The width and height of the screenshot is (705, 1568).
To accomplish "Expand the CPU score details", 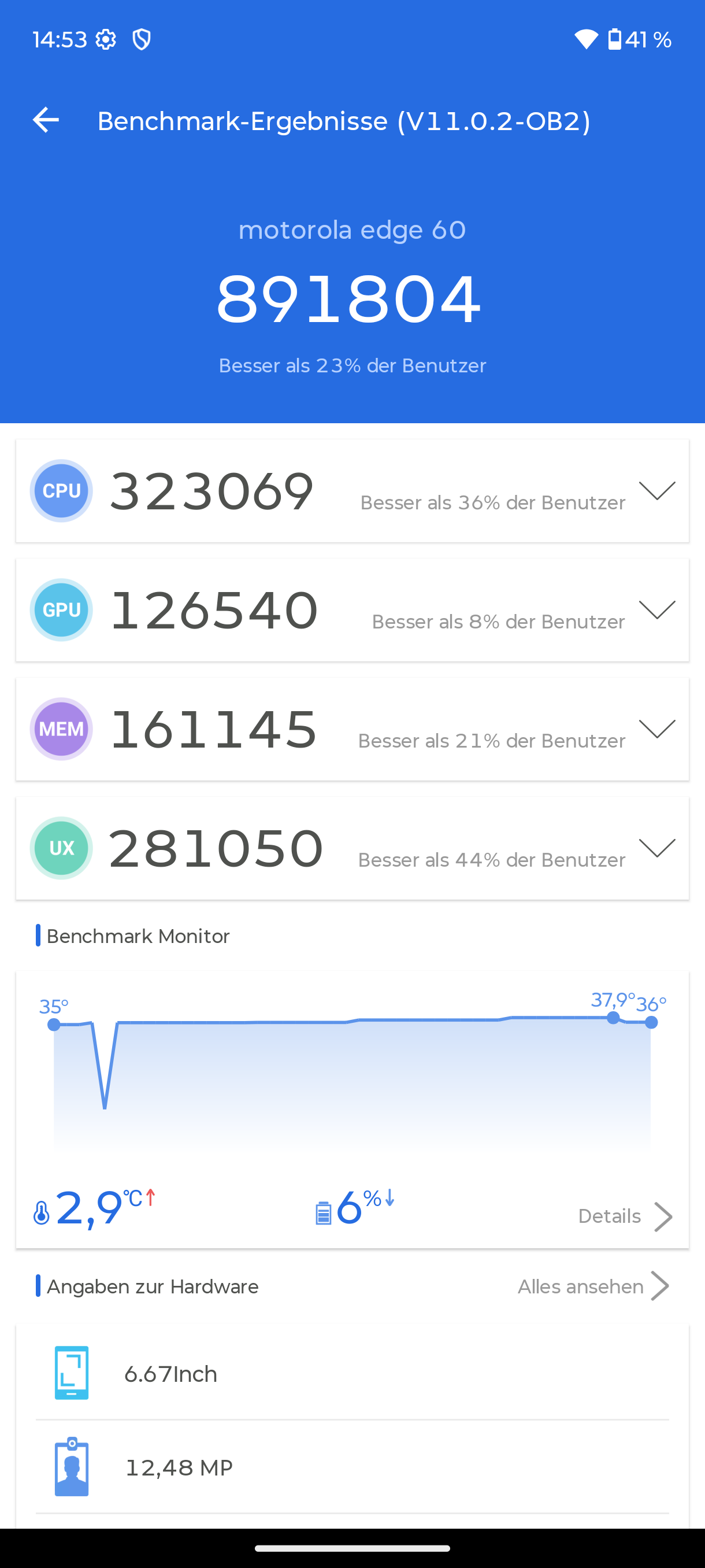I will (657, 491).
